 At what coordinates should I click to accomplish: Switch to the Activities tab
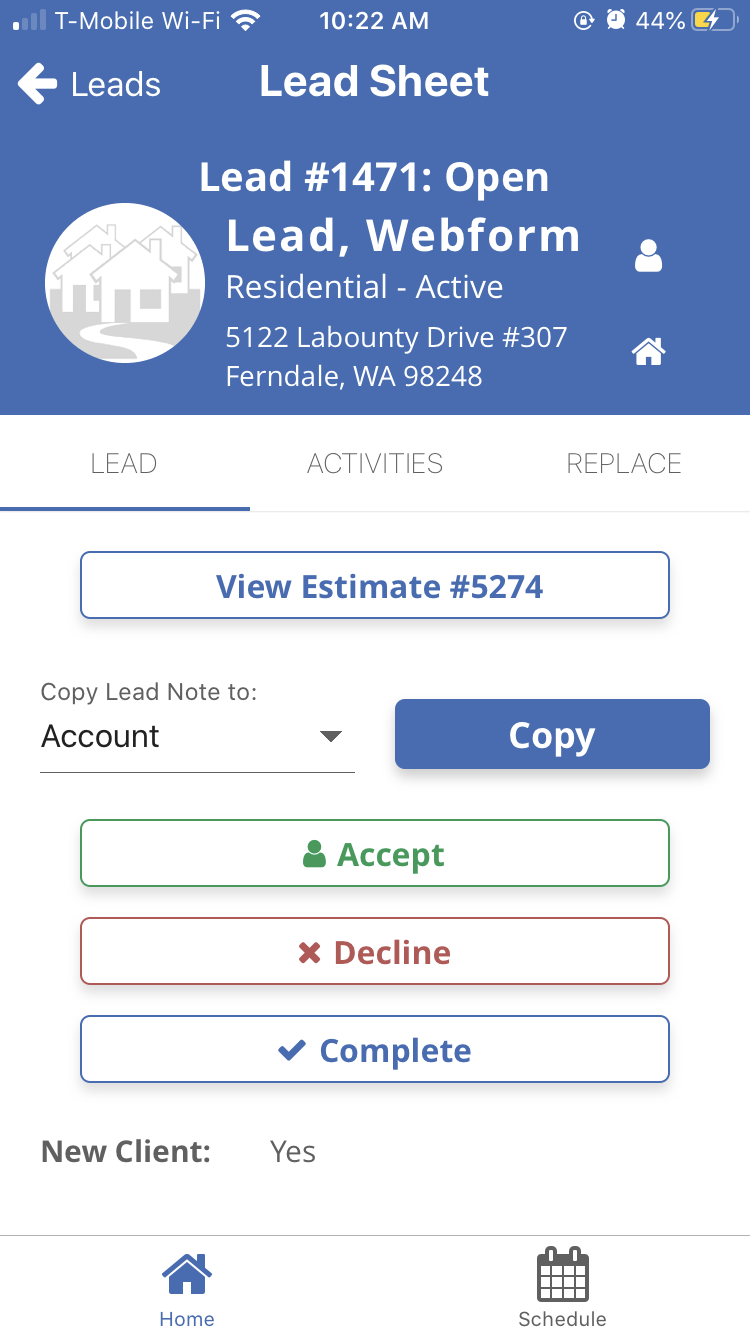(375, 464)
